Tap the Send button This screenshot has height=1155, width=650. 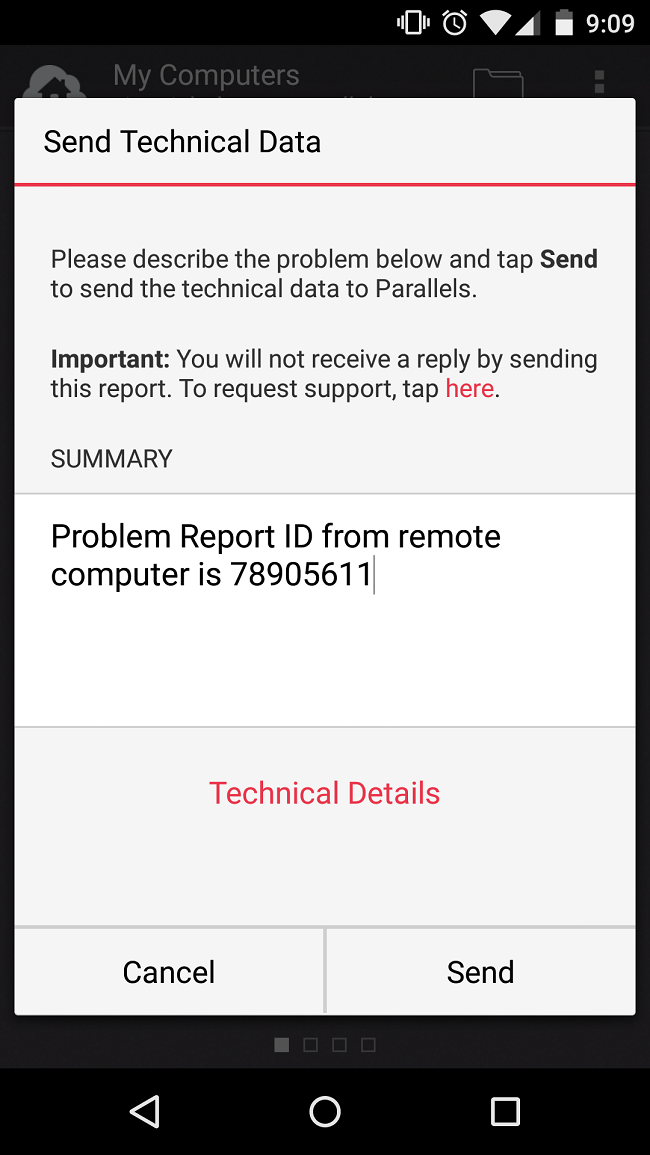tap(480, 972)
